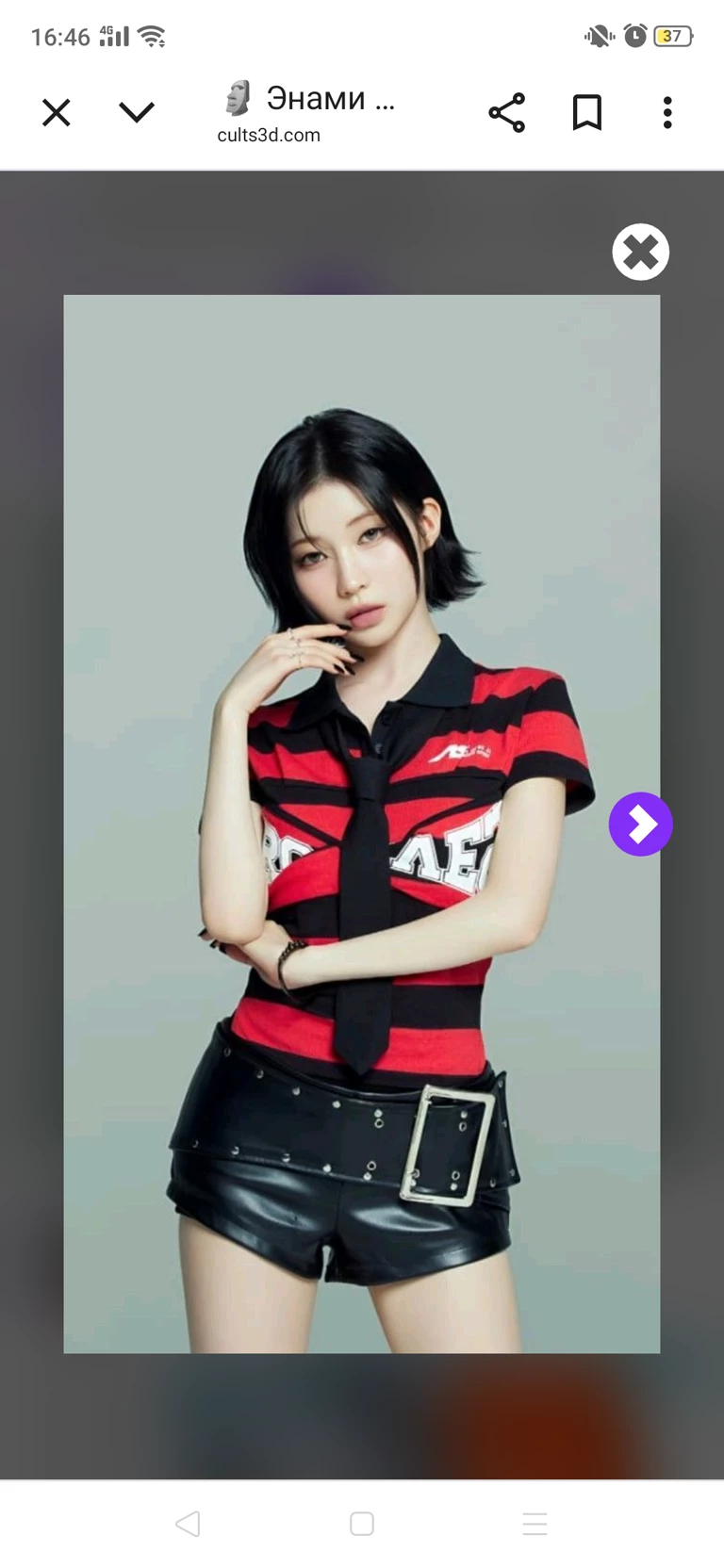The width and height of the screenshot is (724, 1568).
Task: Share this cults3d.com page
Action: pyautogui.click(x=506, y=113)
